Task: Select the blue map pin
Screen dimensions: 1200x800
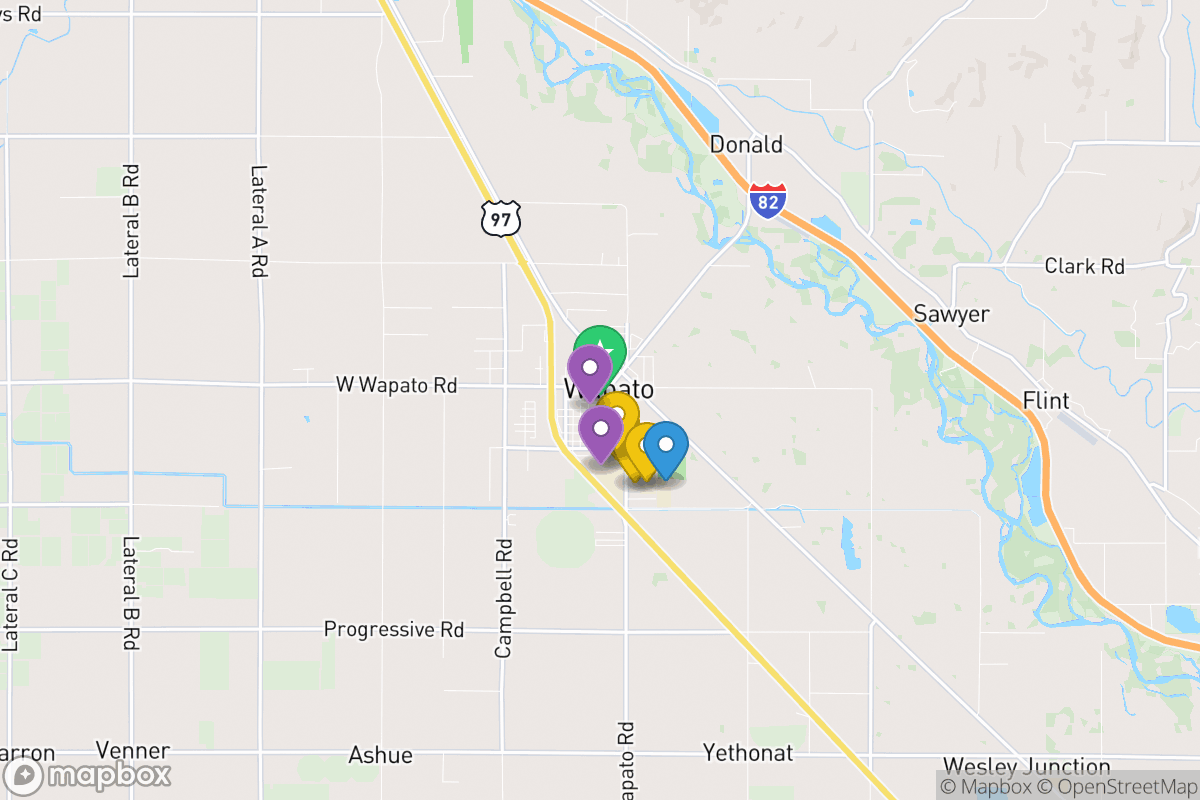Action: tap(665, 446)
